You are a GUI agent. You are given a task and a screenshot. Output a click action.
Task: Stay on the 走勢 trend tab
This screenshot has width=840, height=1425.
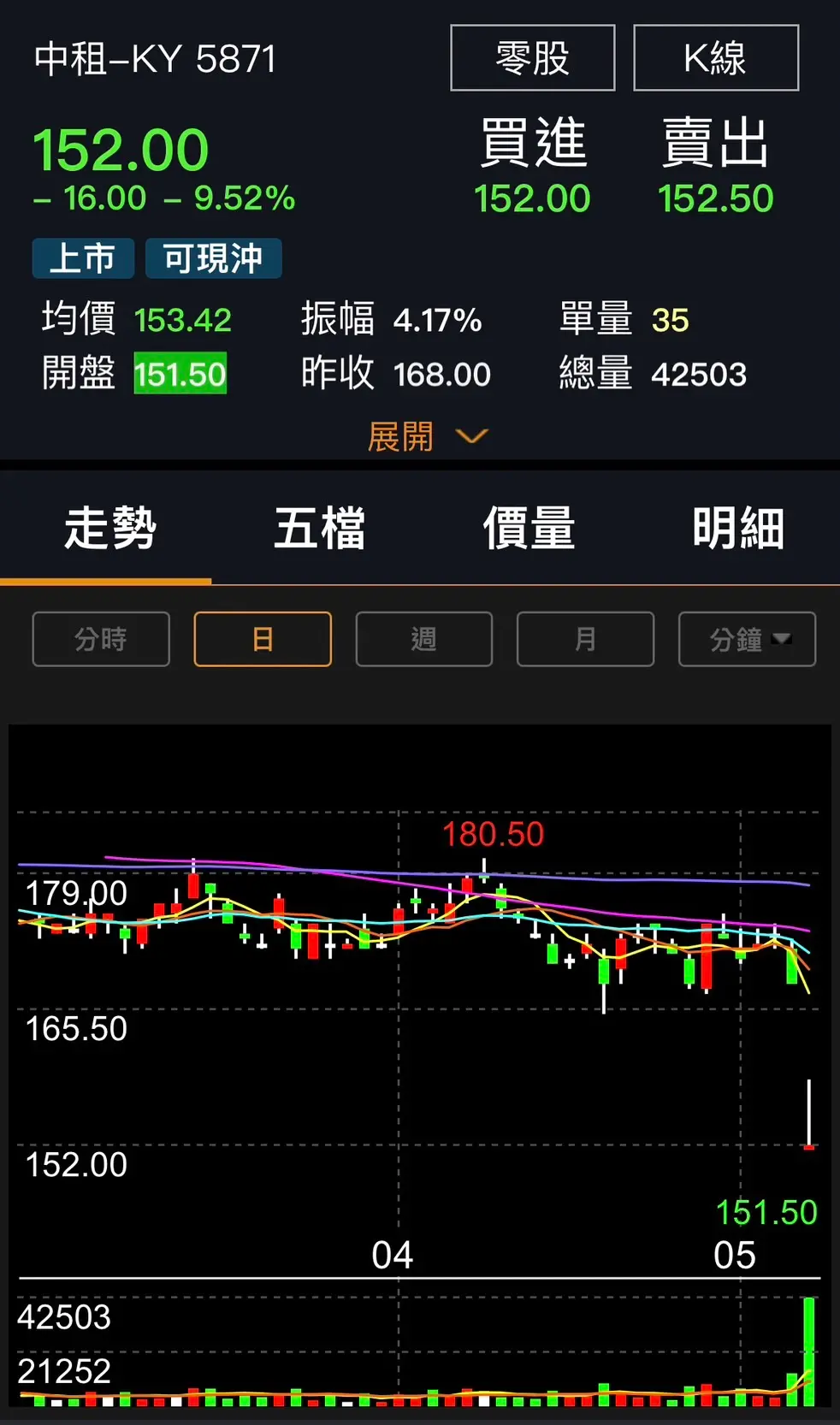[109, 528]
